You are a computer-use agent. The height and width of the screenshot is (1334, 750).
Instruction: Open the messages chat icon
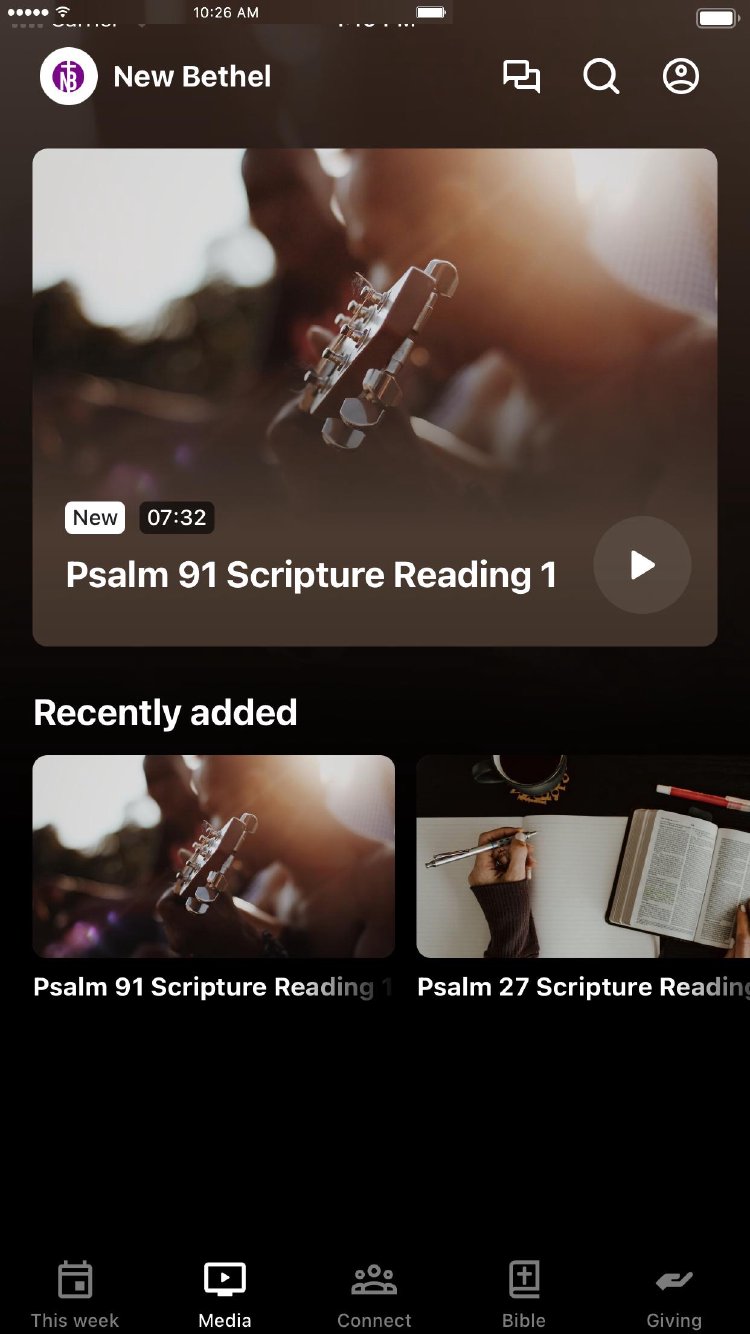[521, 77]
